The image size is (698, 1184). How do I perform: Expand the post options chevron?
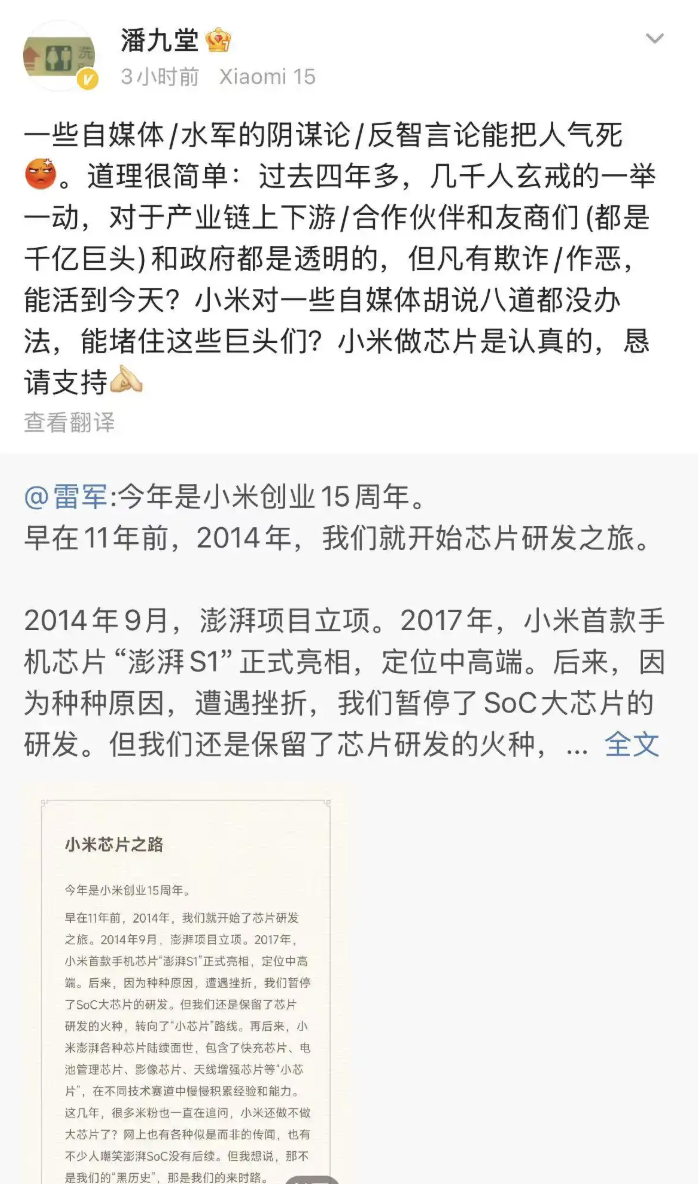coord(654,40)
